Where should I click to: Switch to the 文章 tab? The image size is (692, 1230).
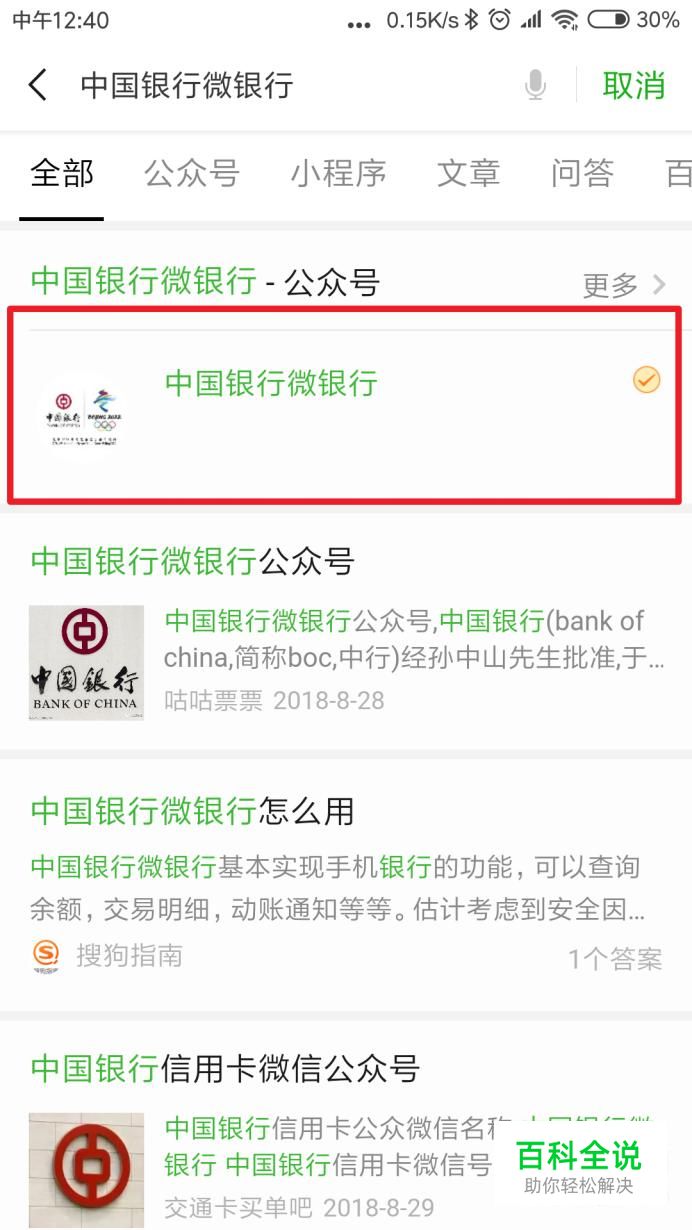(468, 173)
